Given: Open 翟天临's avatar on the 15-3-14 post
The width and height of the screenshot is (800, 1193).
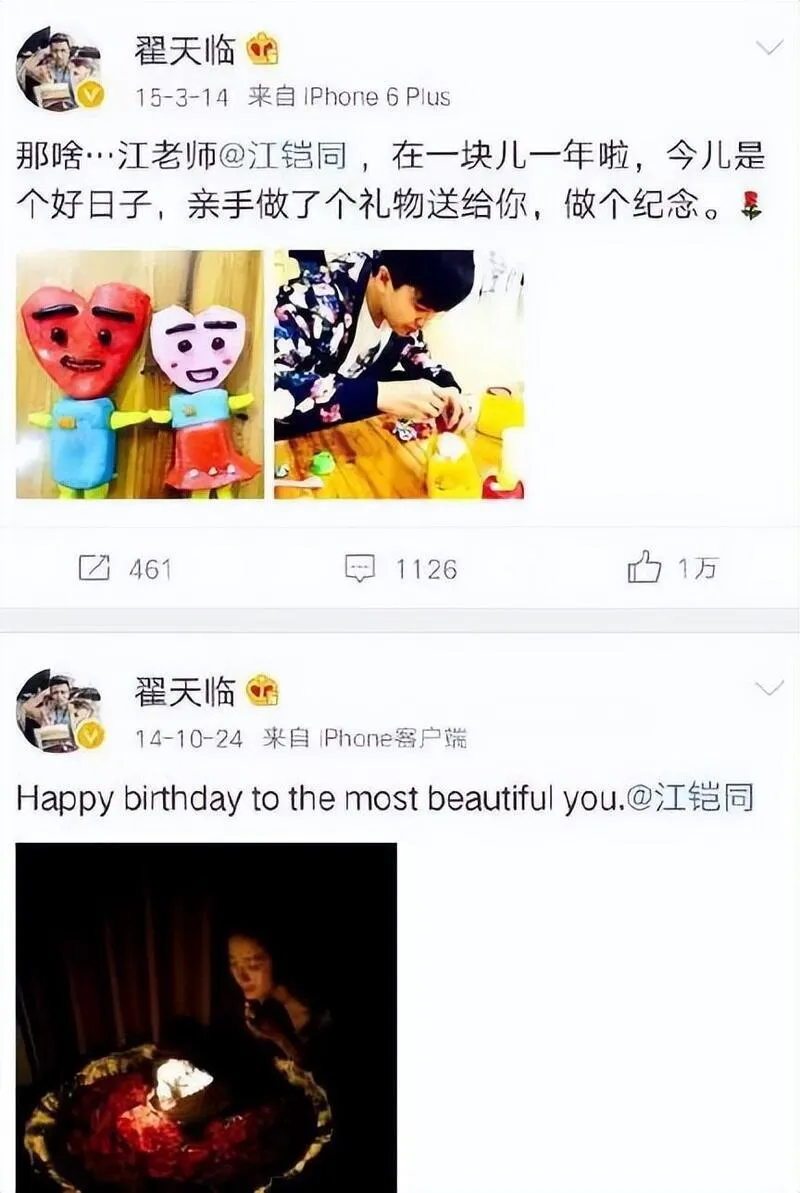Looking at the screenshot, I should (x=58, y=70).
